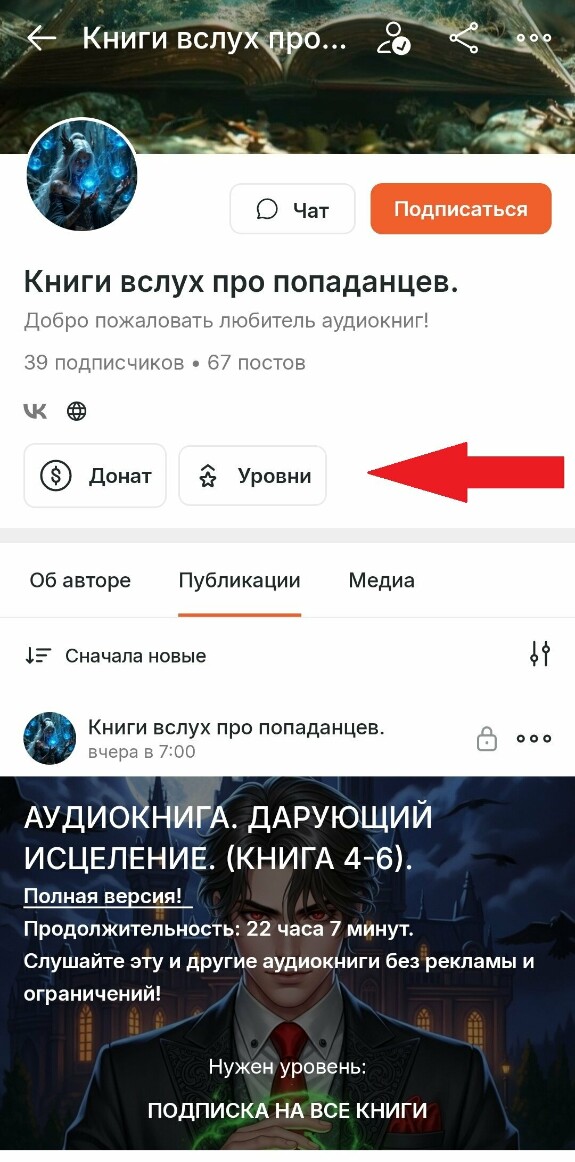Image resolution: width=575 pixels, height=1162 pixels.
Task: Switch to the Медиа tab
Action: (382, 580)
